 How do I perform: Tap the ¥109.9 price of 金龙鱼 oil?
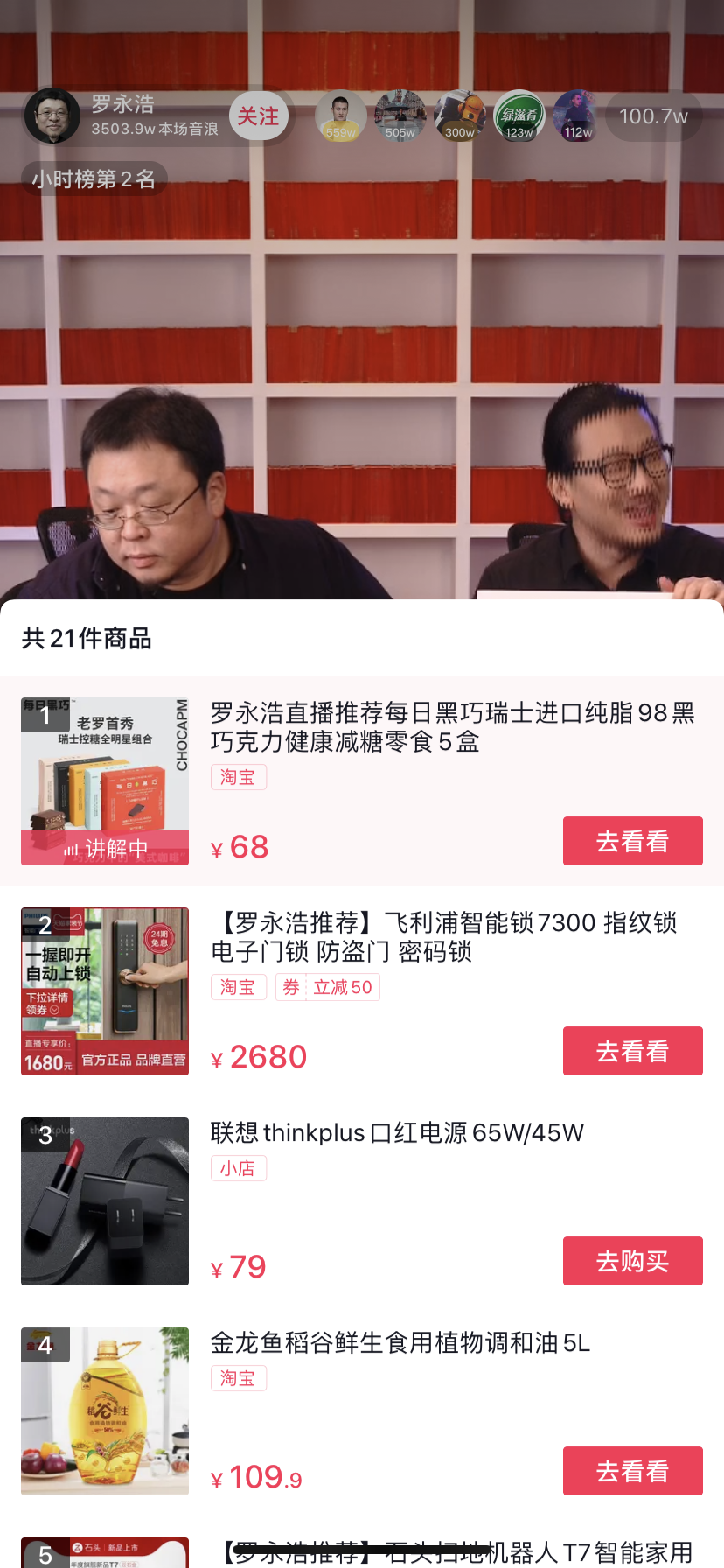point(256,1476)
